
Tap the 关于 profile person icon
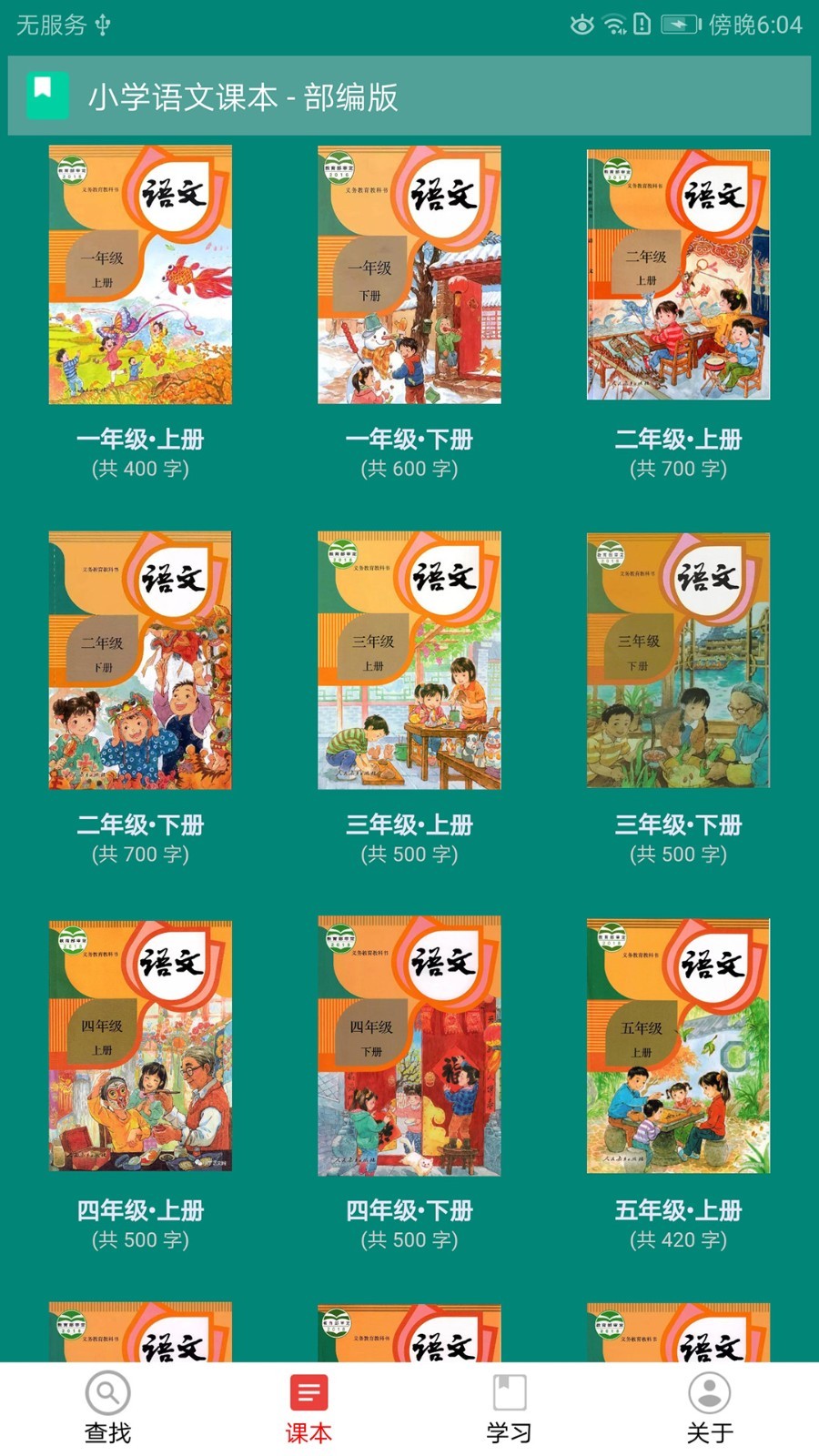(x=712, y=1391)
